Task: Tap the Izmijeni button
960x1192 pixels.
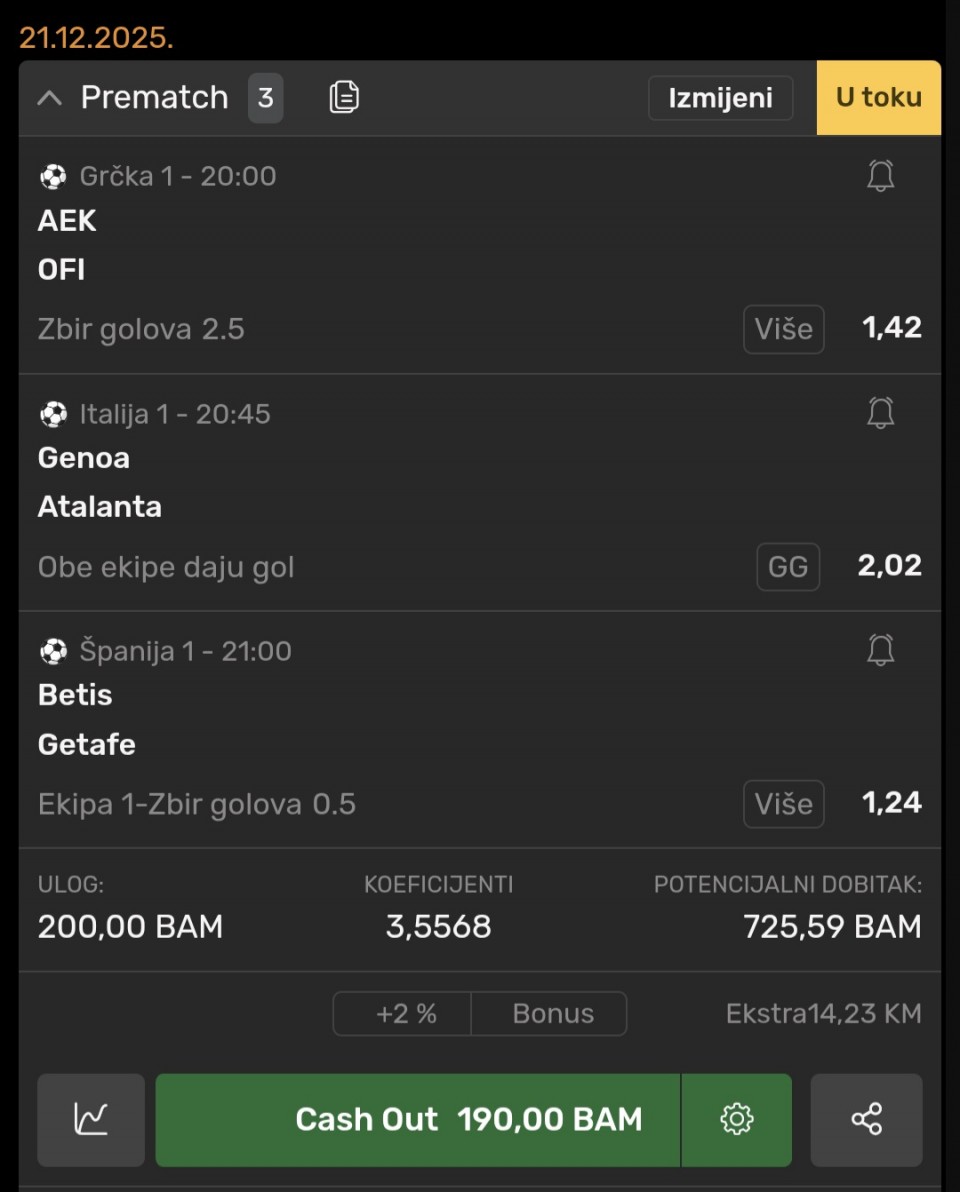Action: click(720, 98)
